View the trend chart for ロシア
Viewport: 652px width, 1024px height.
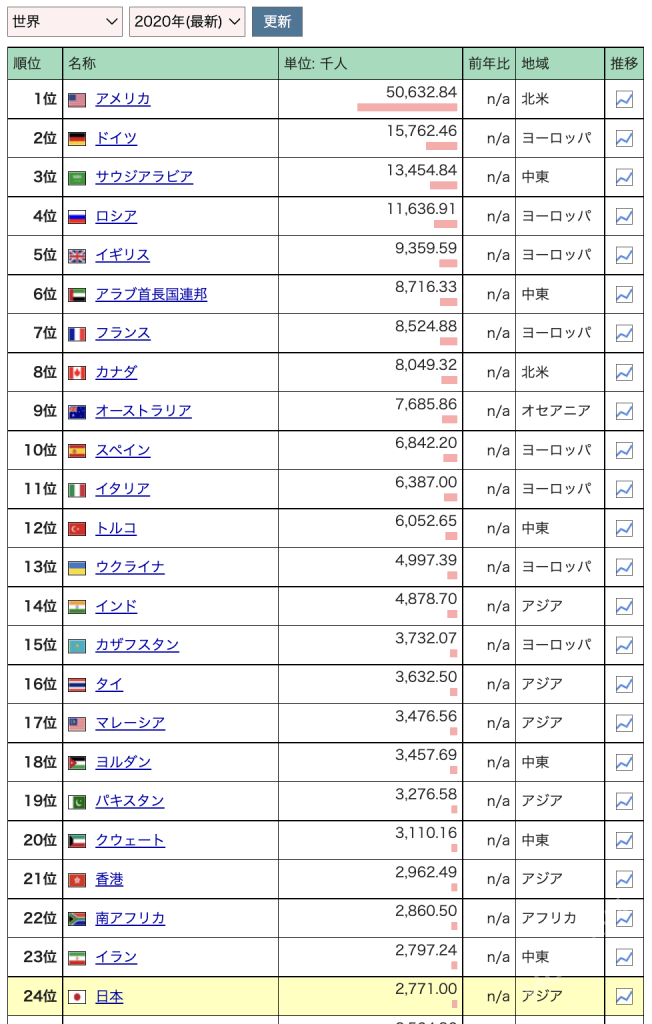tap(624, 216)
